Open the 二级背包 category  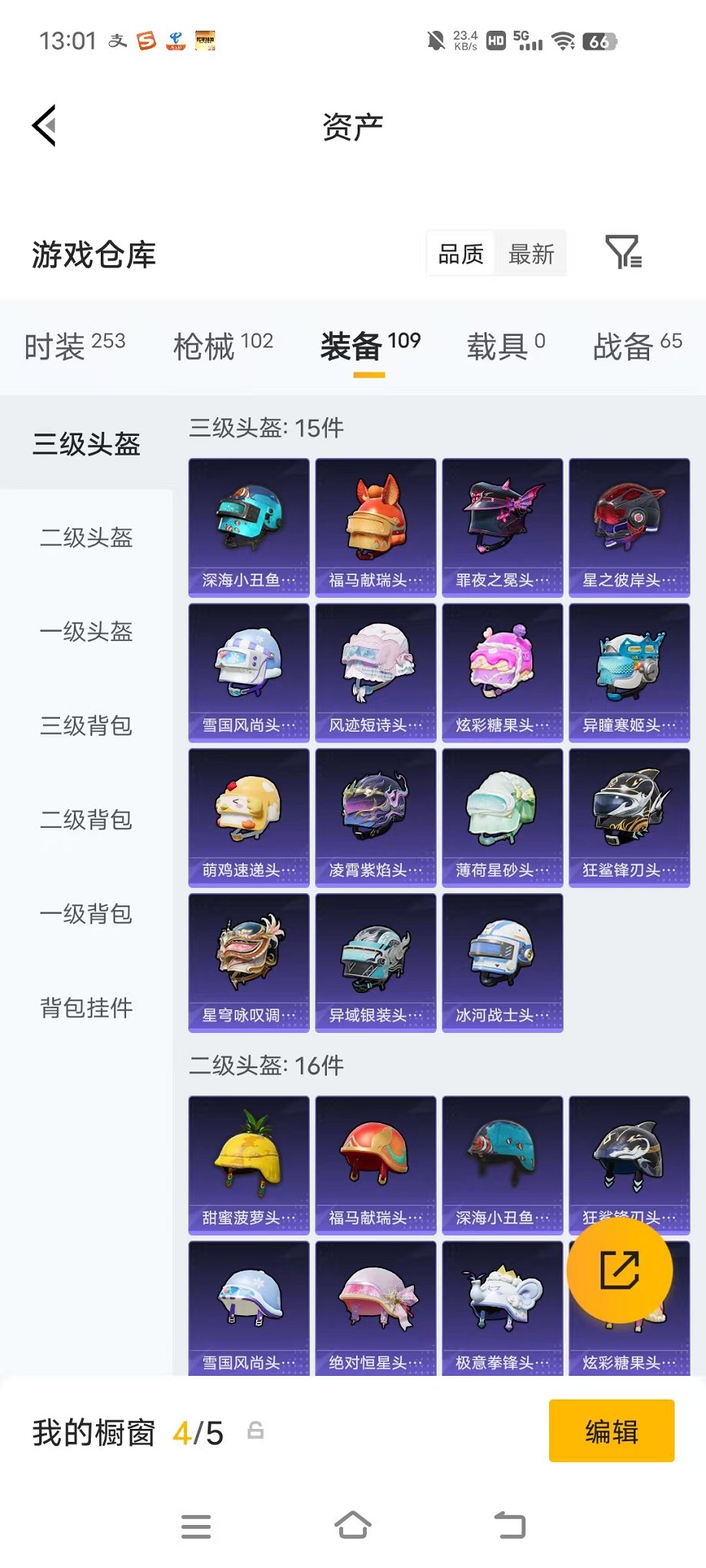pos(85,819)
